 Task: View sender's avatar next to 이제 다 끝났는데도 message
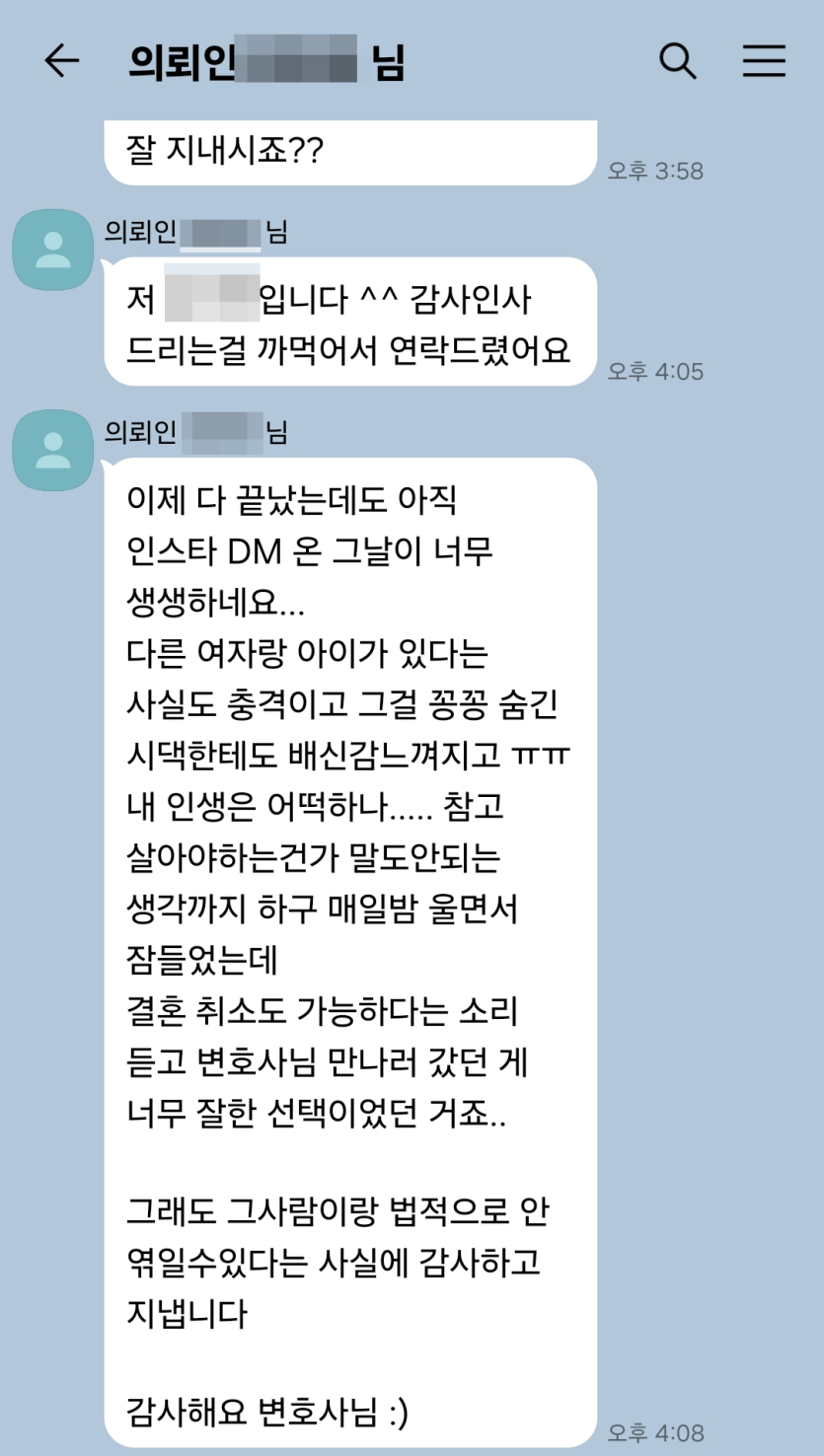[x=52, y=450]
